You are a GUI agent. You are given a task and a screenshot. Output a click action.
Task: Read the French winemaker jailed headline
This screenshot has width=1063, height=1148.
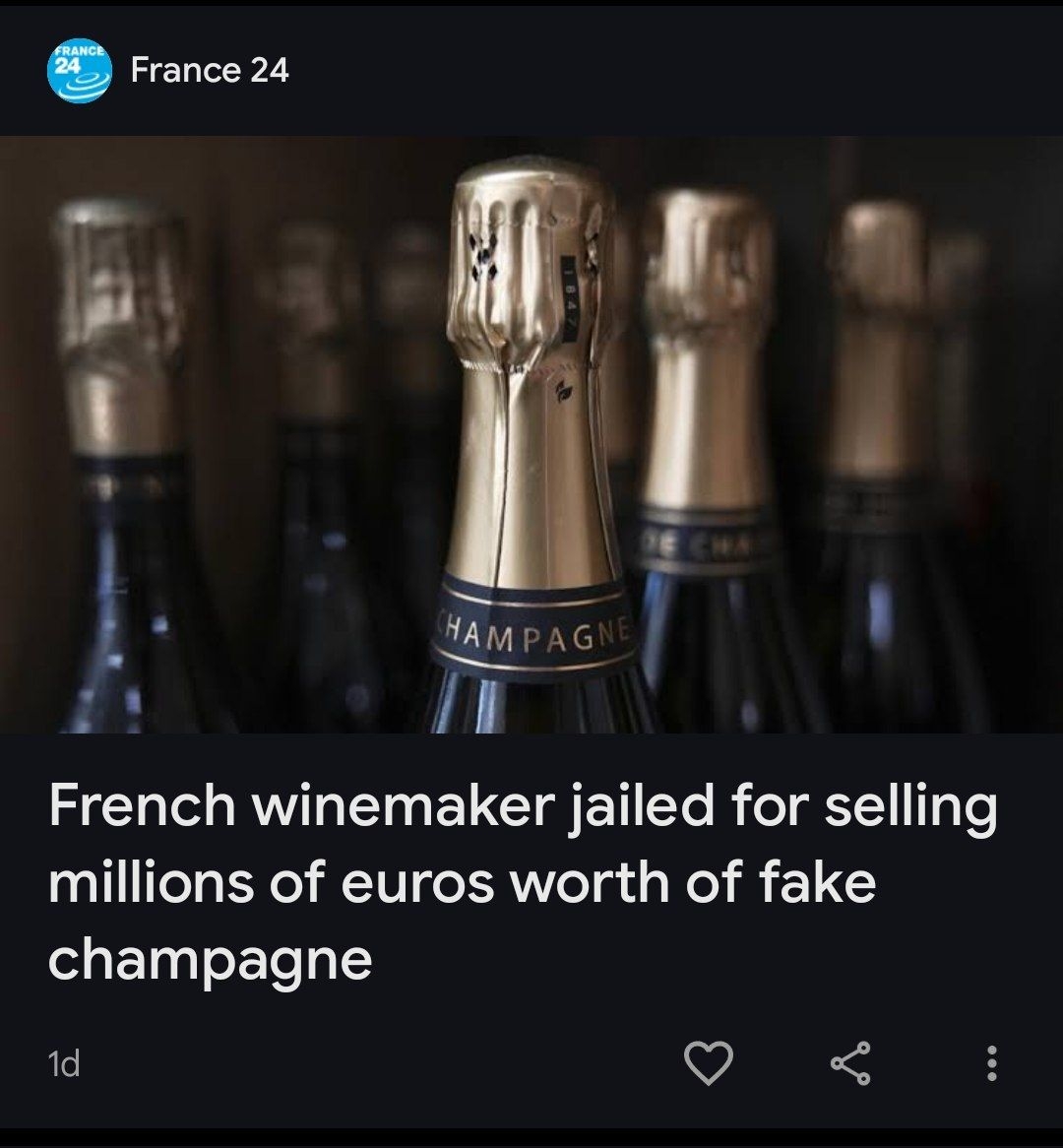(522, 882)
